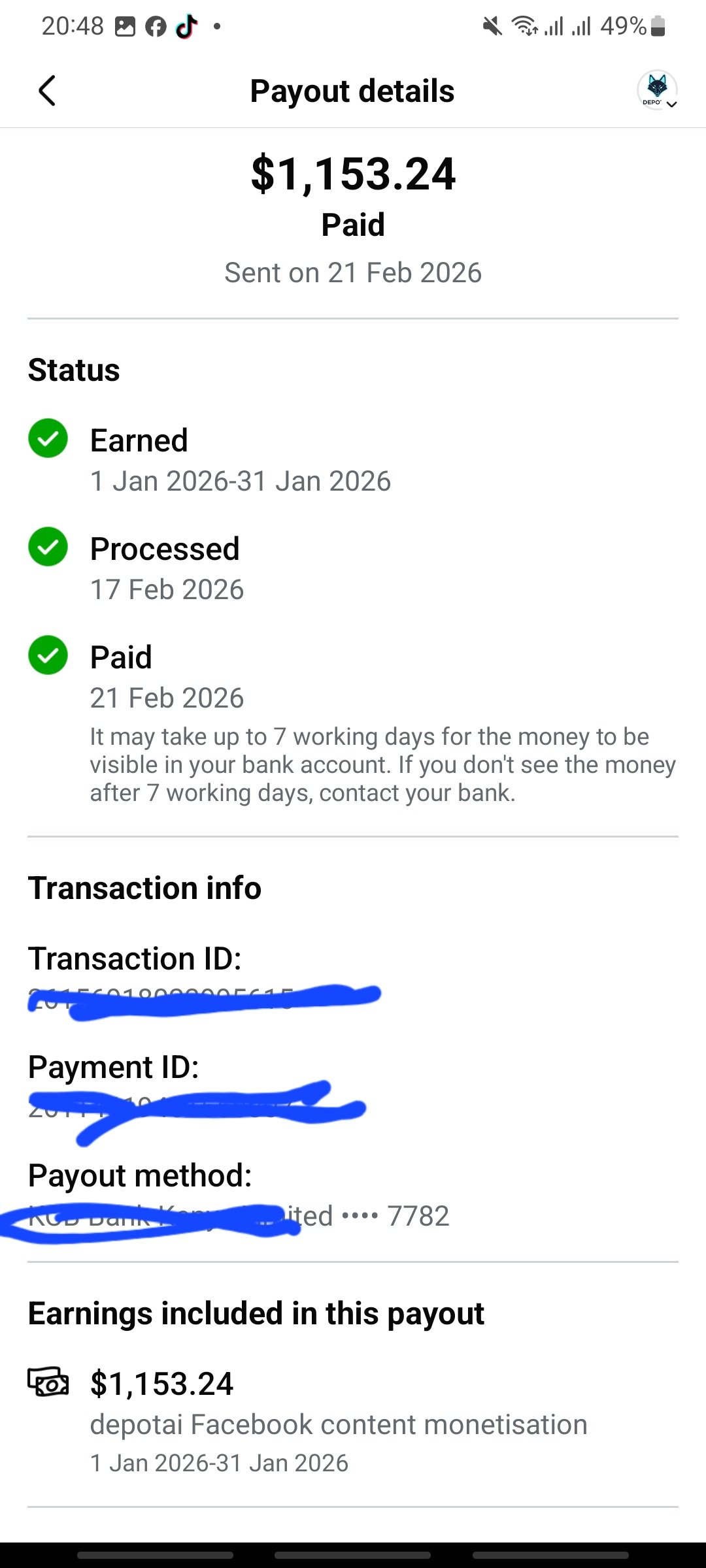Go back from Payout details
The width and height of the screenshot is (706, 1568).
pyautogui.click(x=47, y=91)
